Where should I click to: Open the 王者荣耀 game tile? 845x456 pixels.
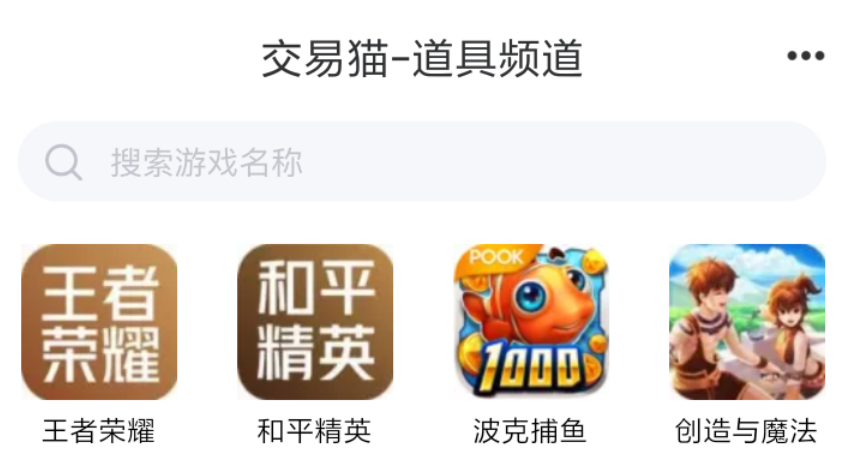[99, 322]
